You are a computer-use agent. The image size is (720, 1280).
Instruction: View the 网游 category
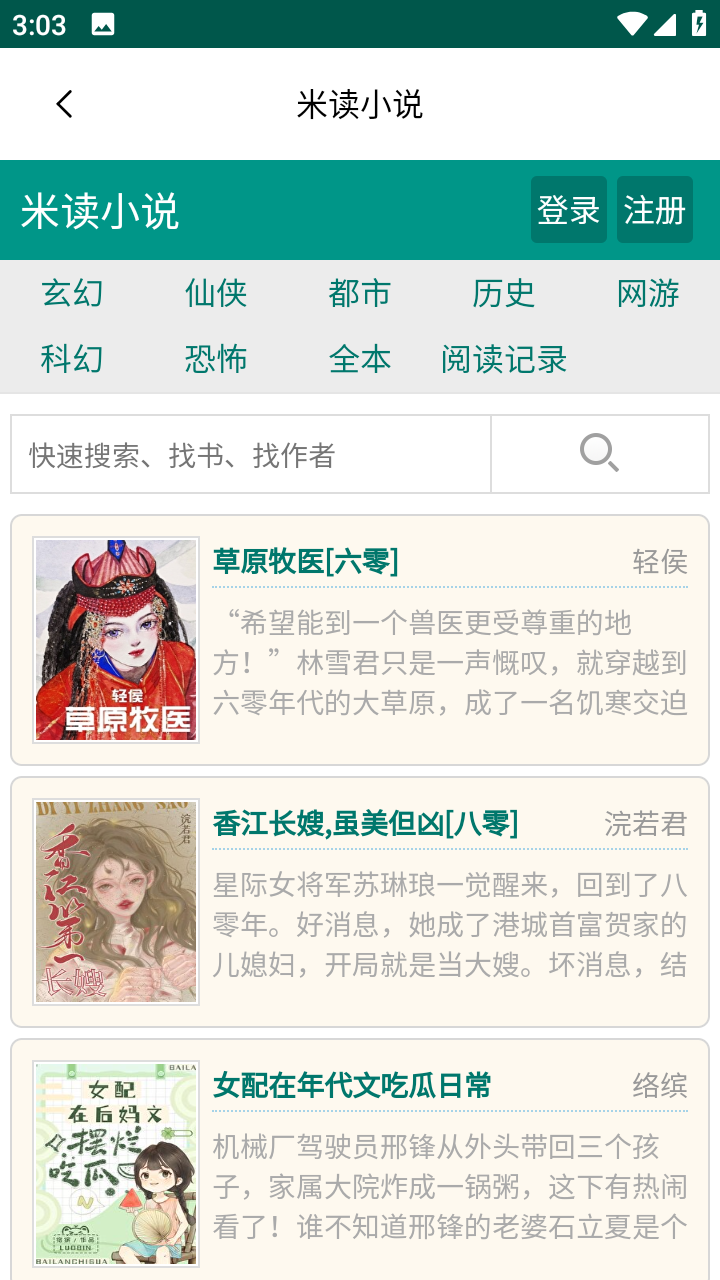(648, 294)
